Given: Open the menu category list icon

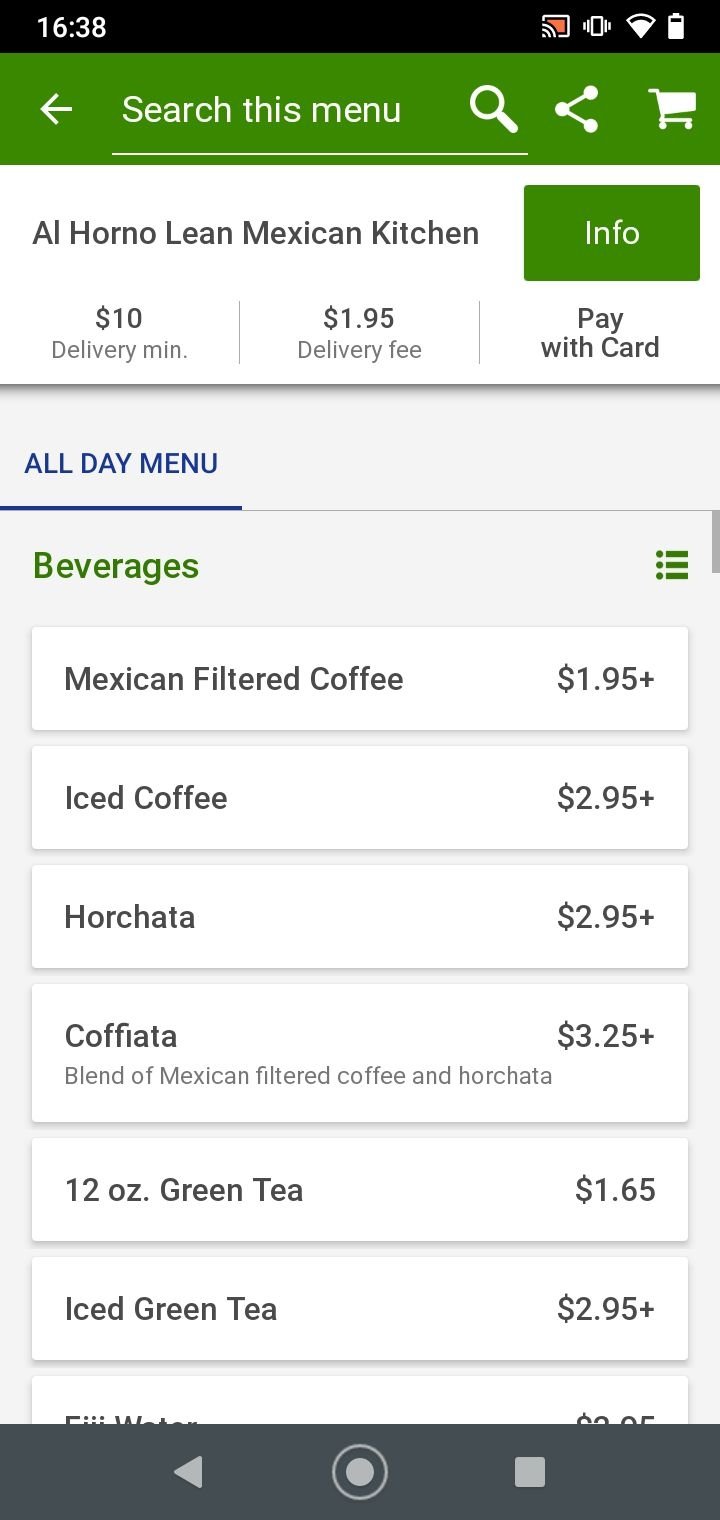Looking at the screenshot, I should [x=672, y=565].
